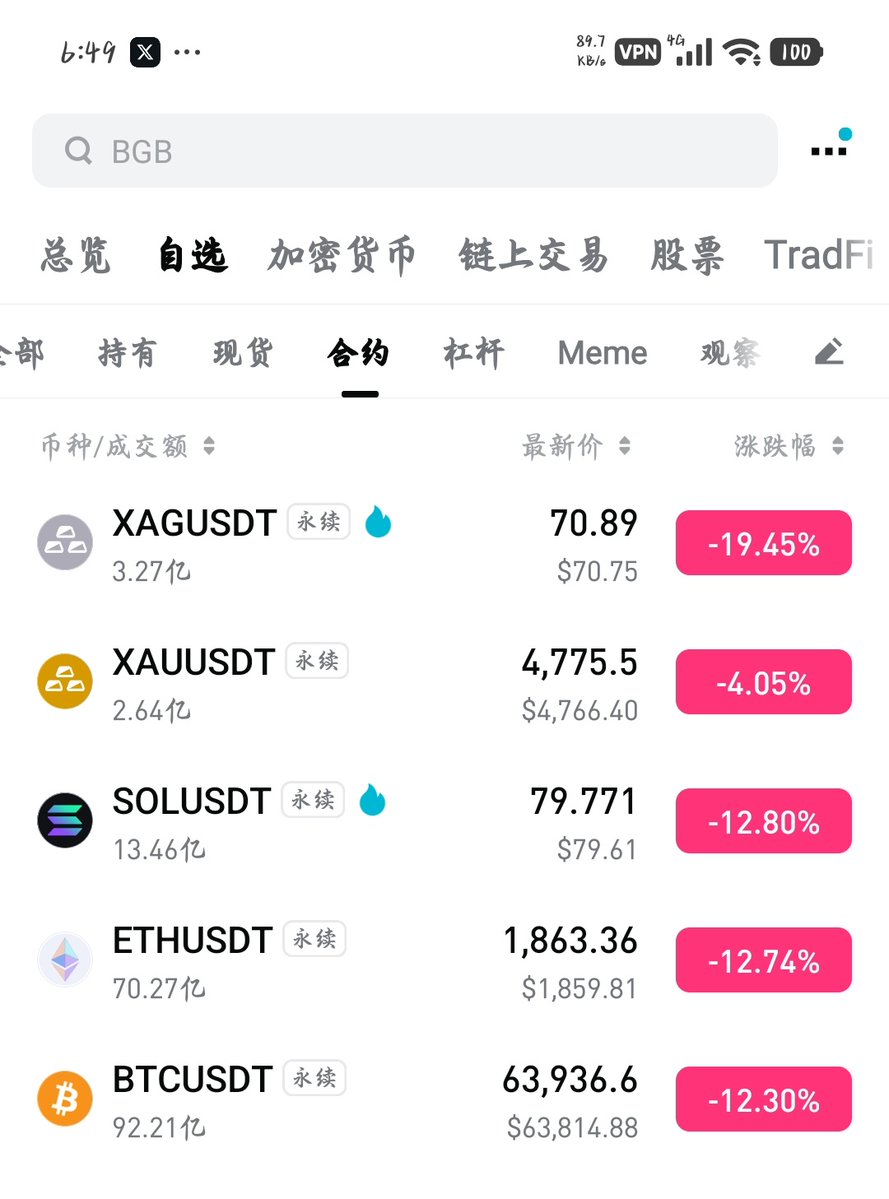View the SOLUSDT perpetual contract
Screen dimensions: 889x1199
(191, 801)
